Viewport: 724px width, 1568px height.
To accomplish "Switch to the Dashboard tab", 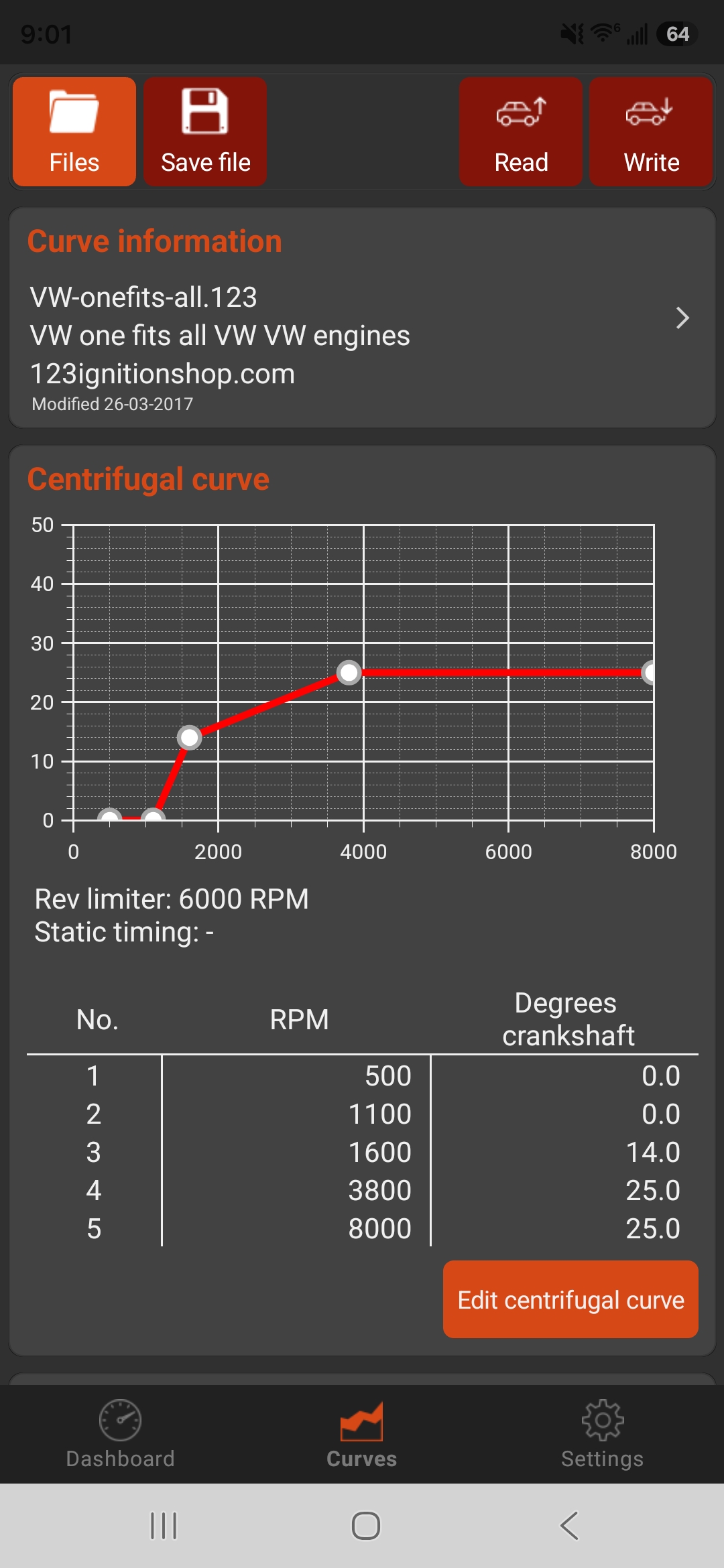I will [x=121, y=1434].
